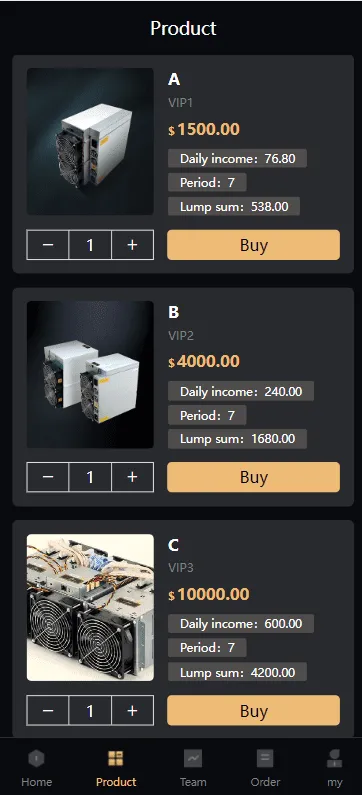This screenshot has width=362, height=795.
Task: Switch to the Team tab
Action: click(193, 768)
